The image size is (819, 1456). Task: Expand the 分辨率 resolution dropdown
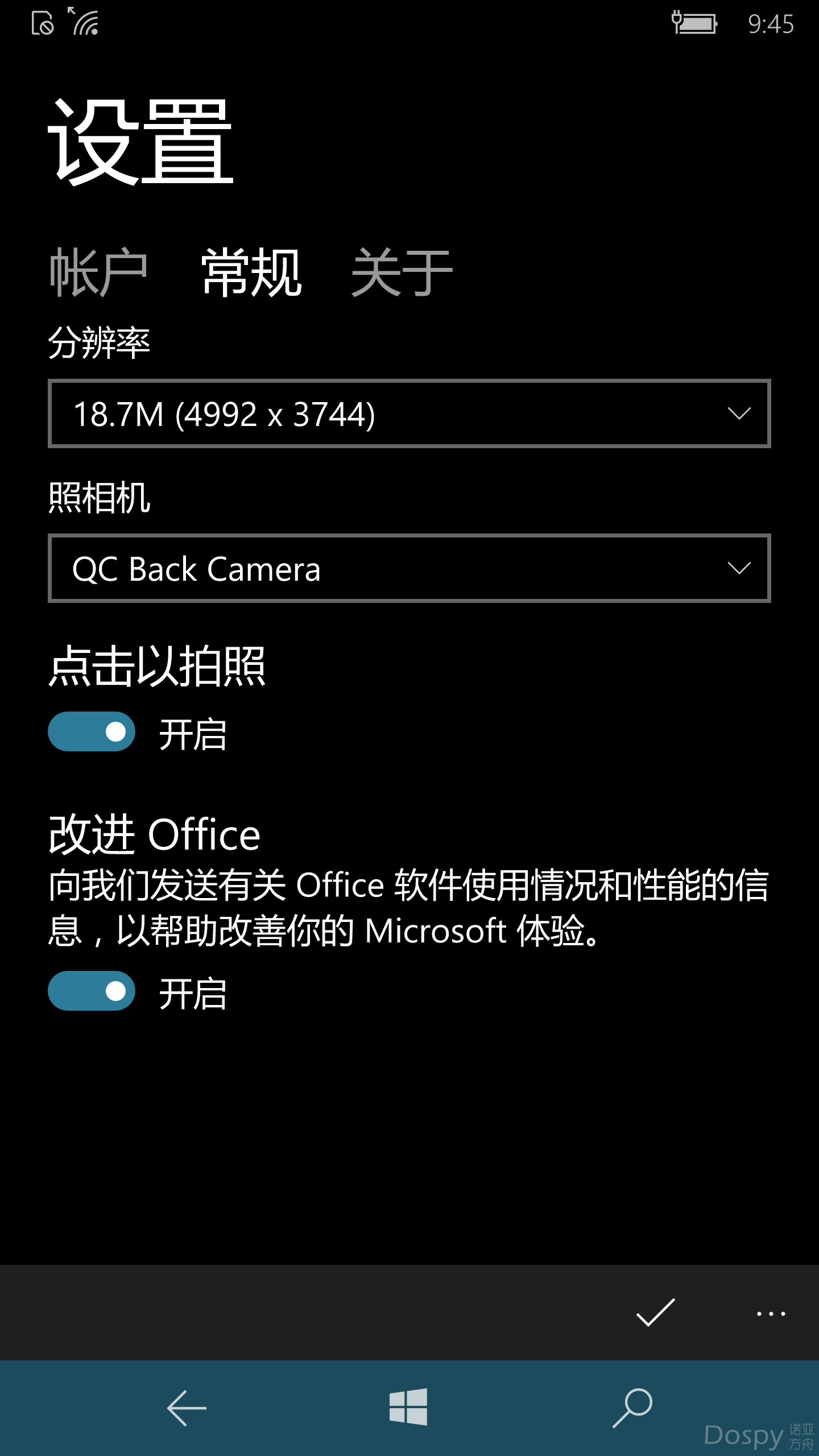(x=409, y=413)
